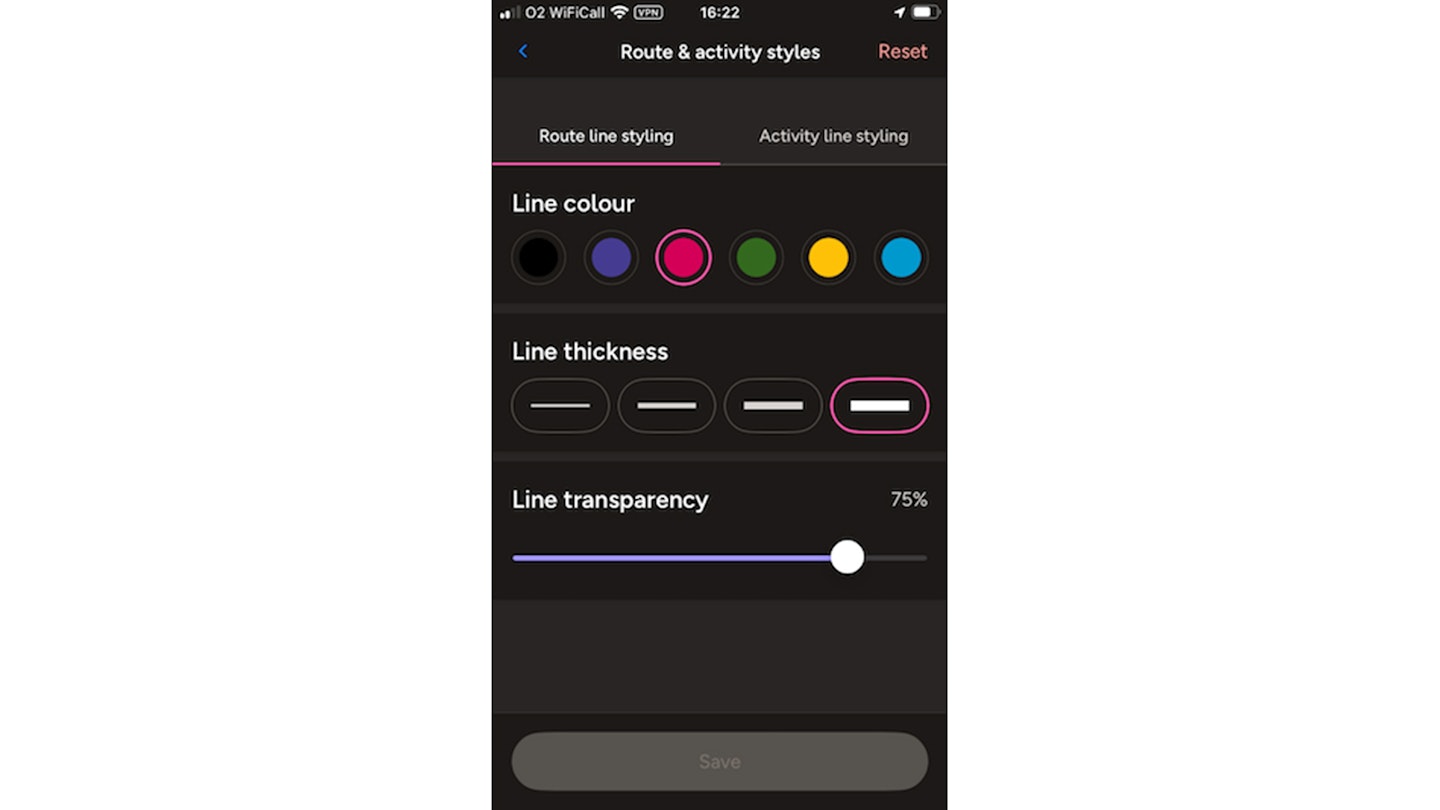Switch to the Activity line styling tab

[833, 136]
